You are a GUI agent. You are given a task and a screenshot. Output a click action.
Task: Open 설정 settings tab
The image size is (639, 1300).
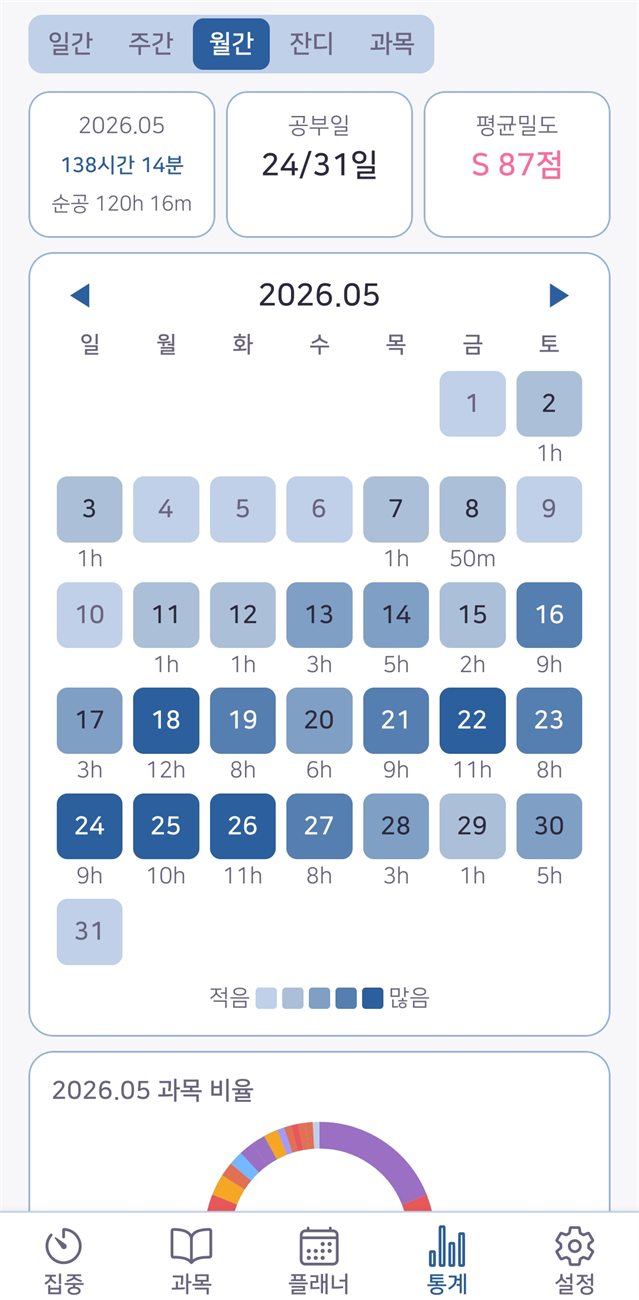click(575, 1260)
